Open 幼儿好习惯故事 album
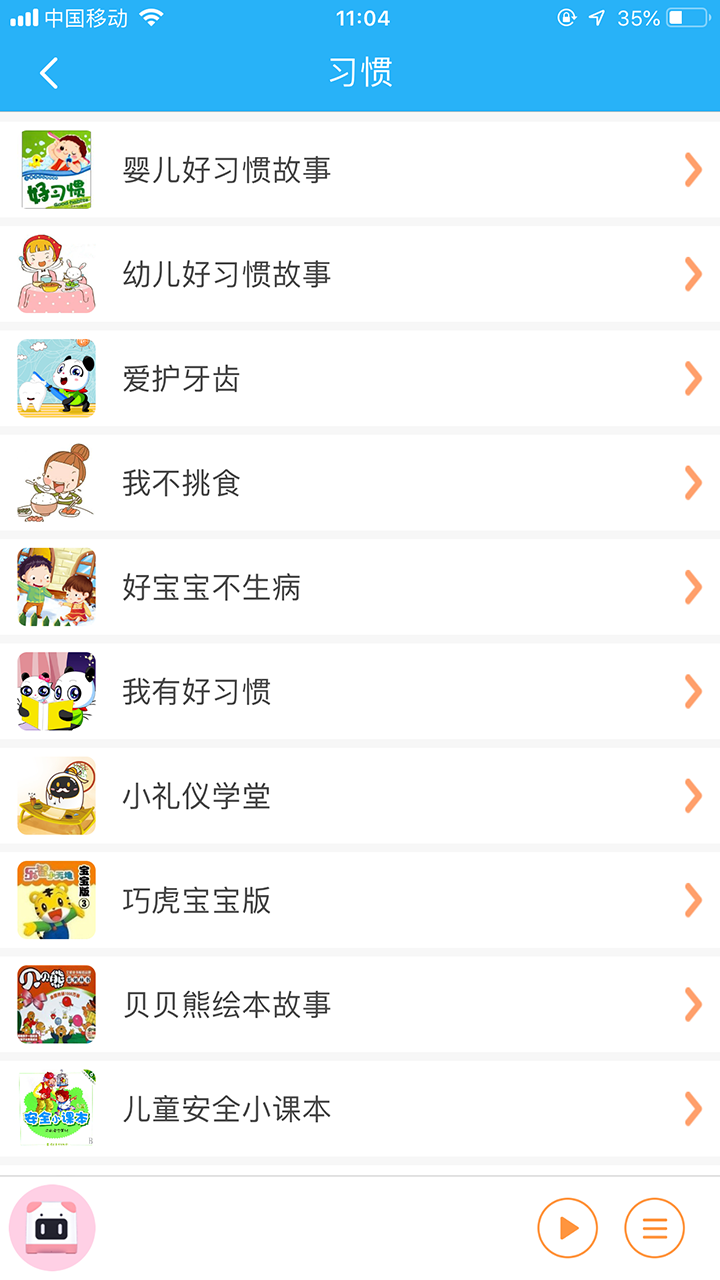720x1280 pixels. (360, 274)
